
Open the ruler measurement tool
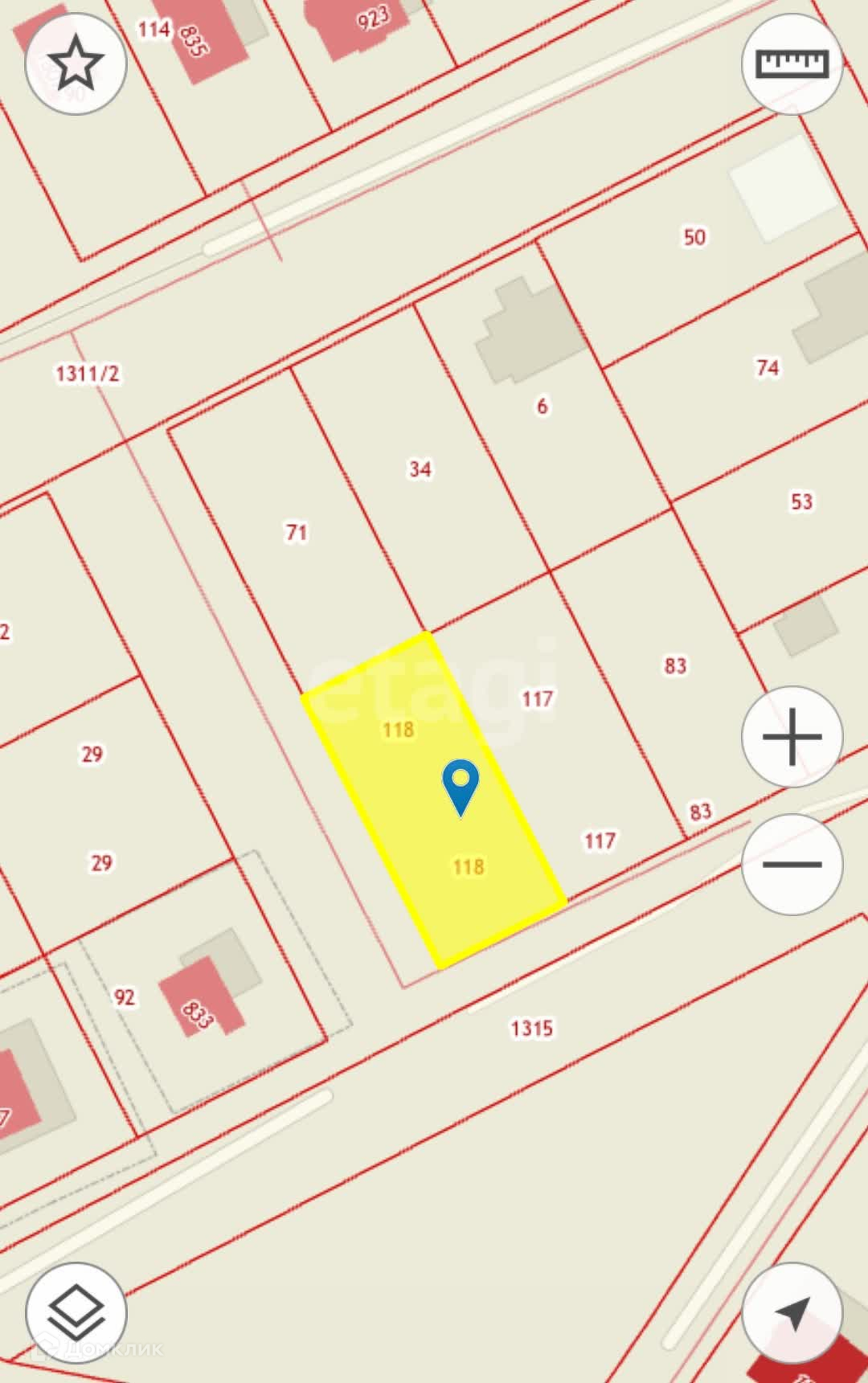click(792, 63)
